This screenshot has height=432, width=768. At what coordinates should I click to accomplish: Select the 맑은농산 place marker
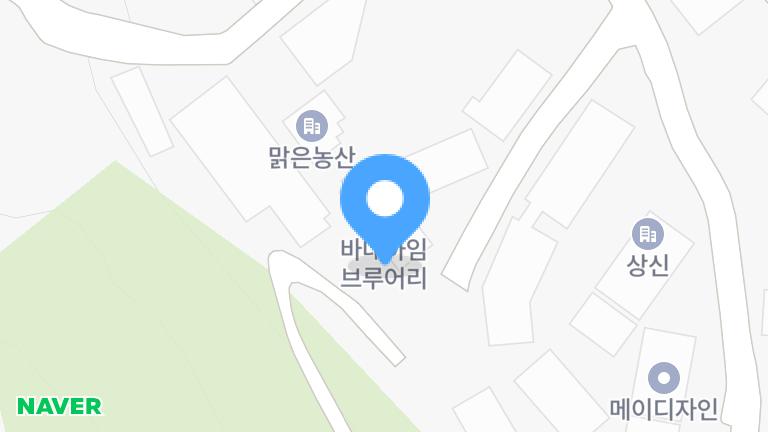click(311, 126)
